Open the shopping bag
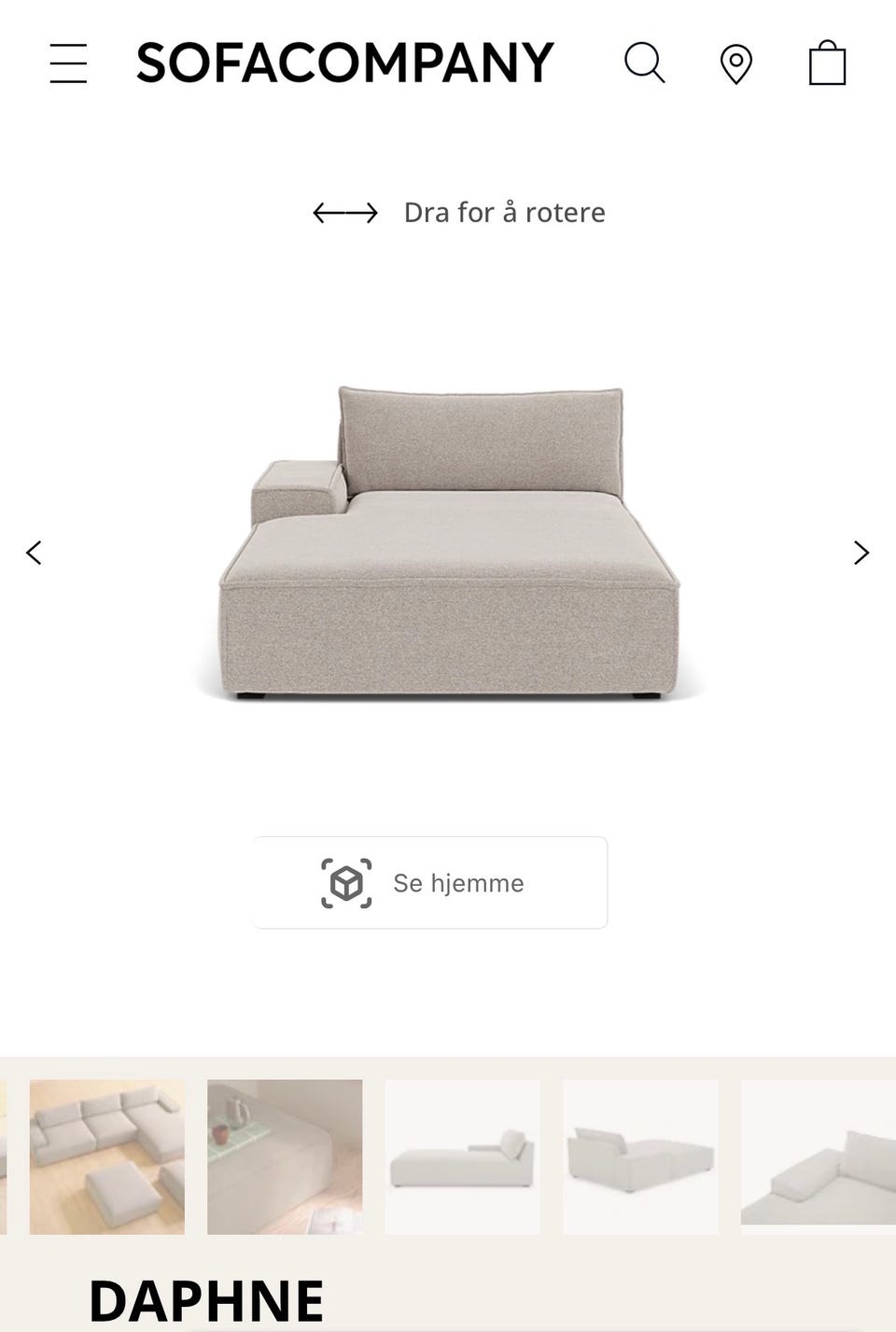The image size is (896, 1332). click(825, 63)
